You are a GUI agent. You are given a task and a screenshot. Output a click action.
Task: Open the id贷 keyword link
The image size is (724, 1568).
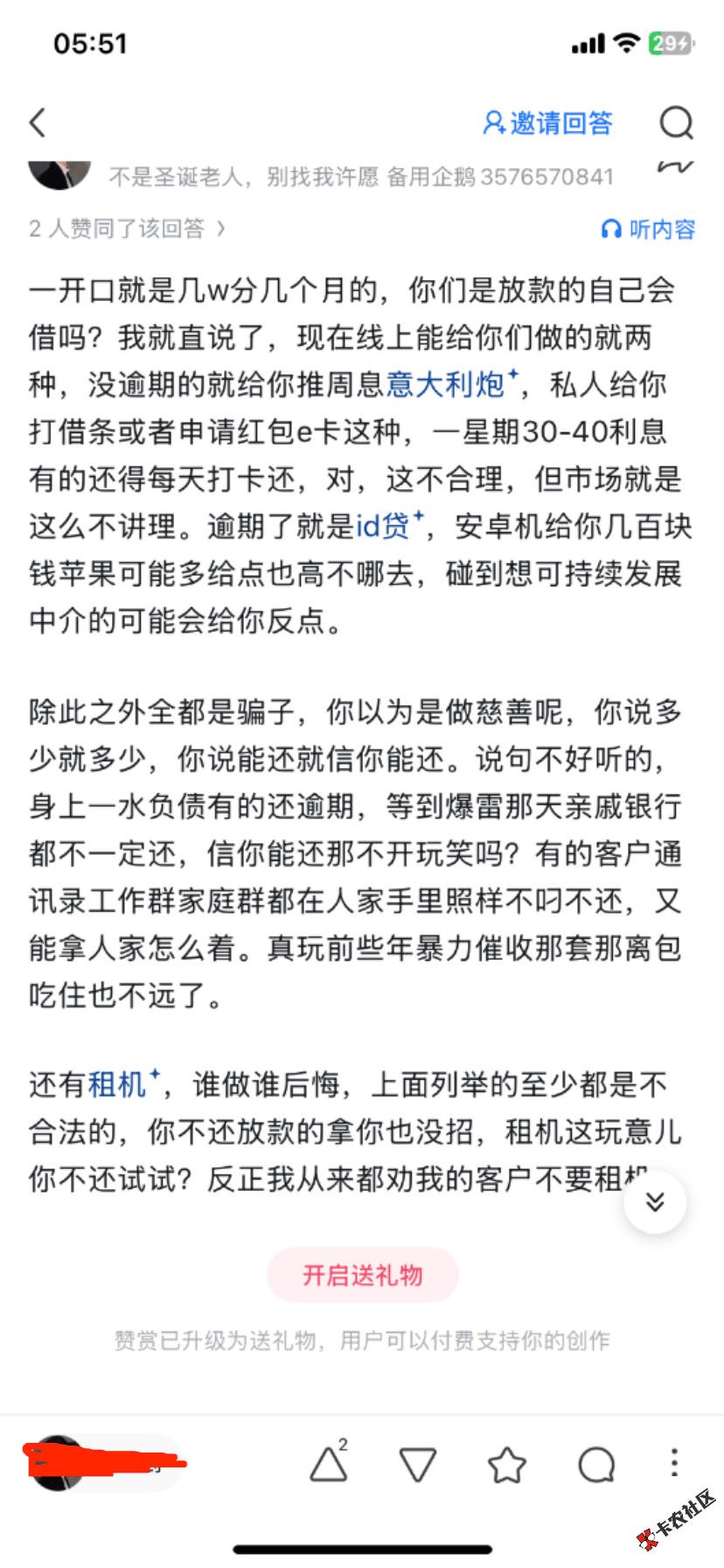(x=383, y=526)
